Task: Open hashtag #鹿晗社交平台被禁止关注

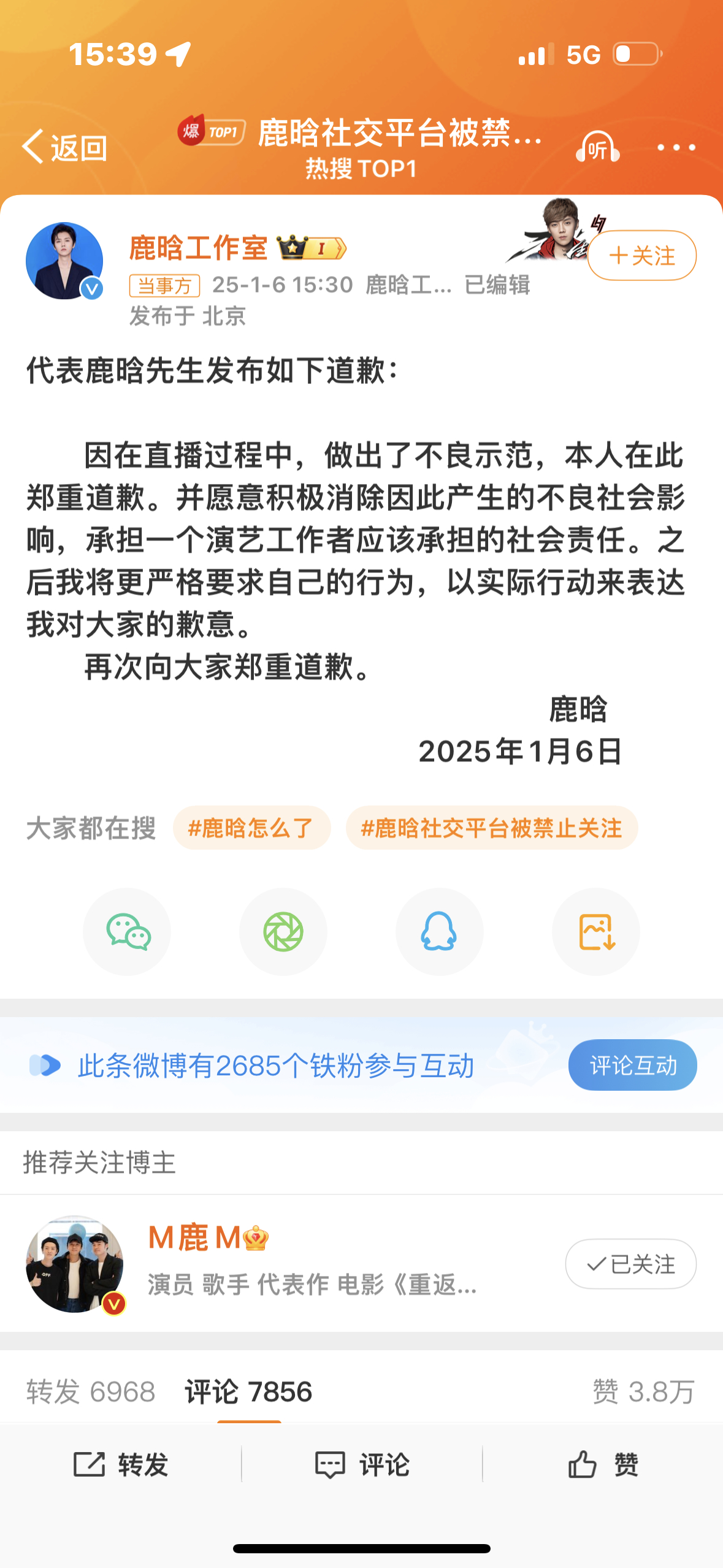Action: [x=492, y=828]
